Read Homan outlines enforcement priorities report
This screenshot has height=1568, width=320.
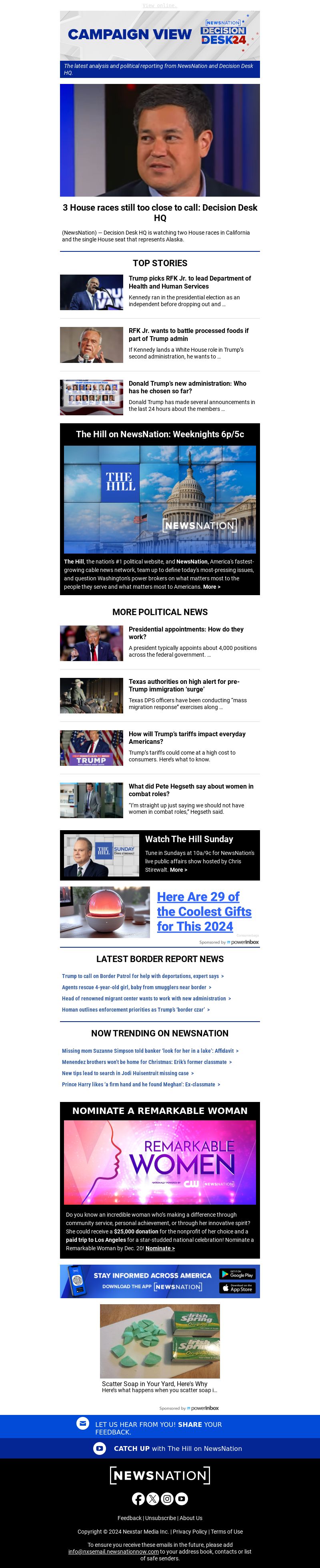coord(135,1010)
